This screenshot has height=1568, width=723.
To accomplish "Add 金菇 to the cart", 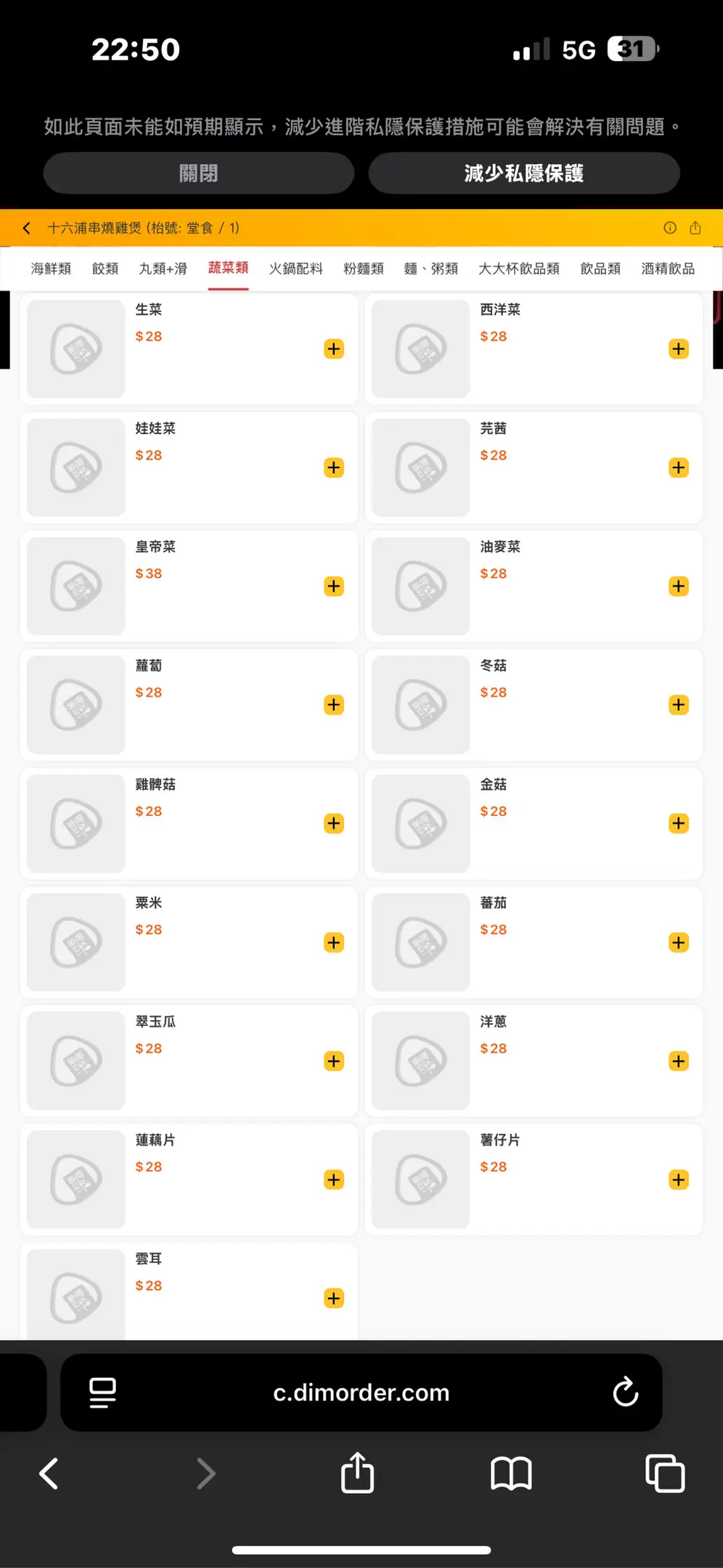I will tap(679, 823).
